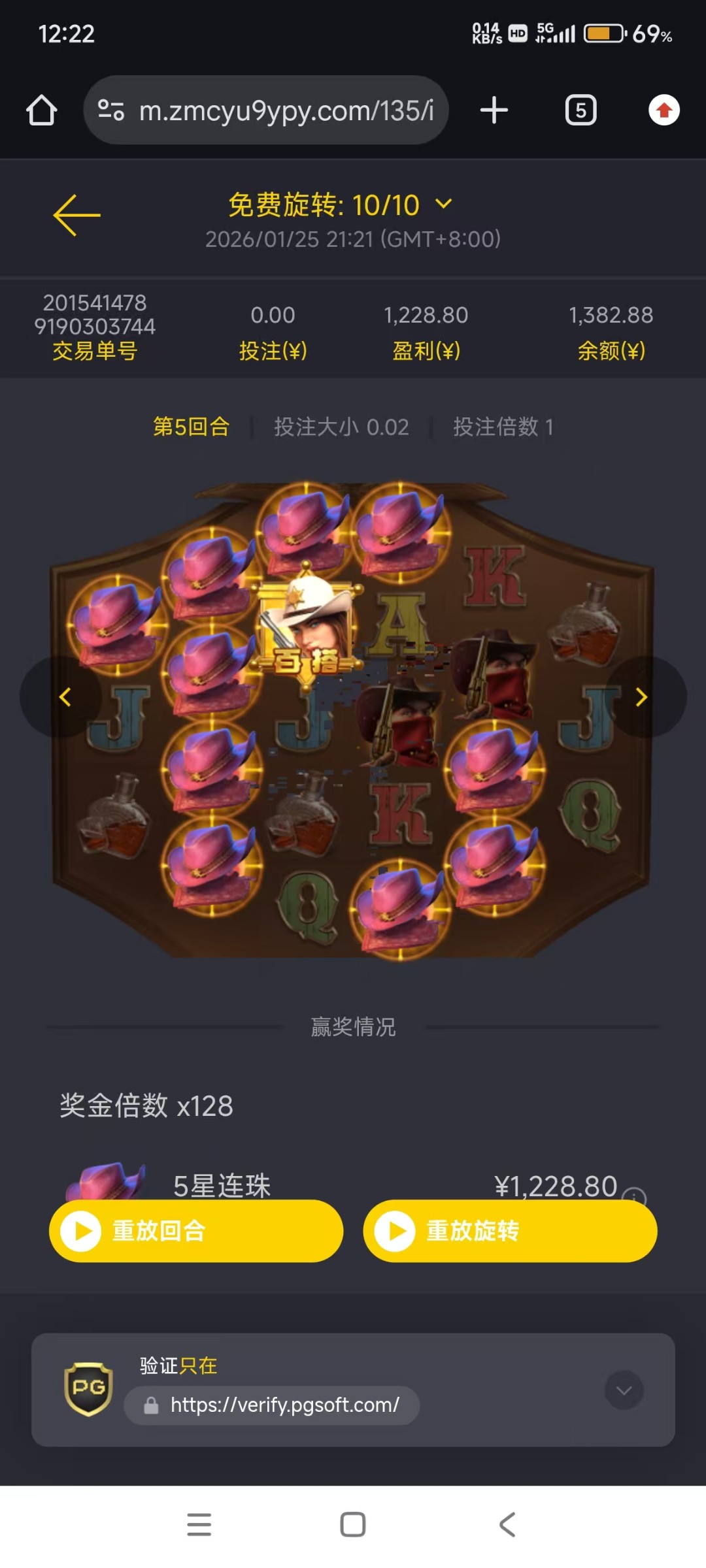
Task: Open a new browser tab
Action: tap(494, 110)
